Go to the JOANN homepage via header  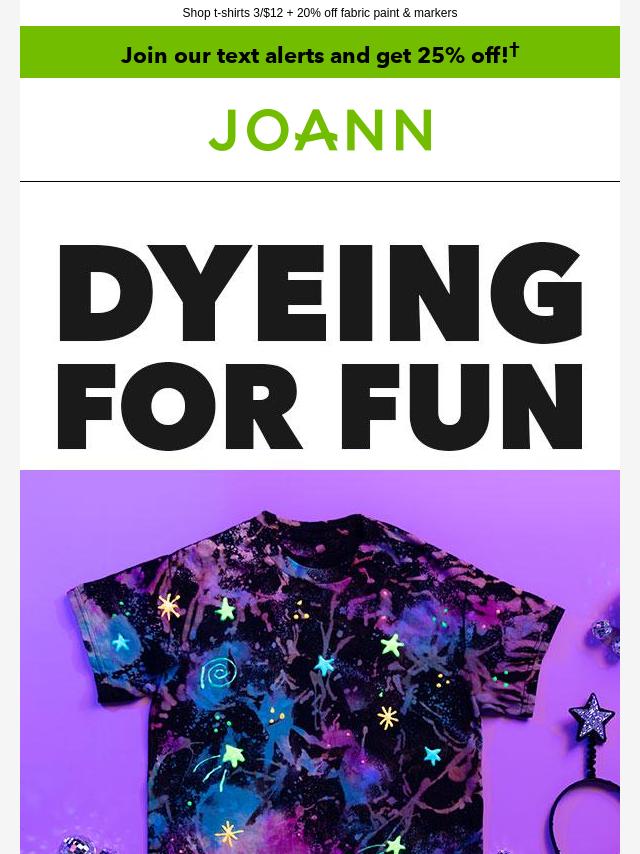pos(320,131)
